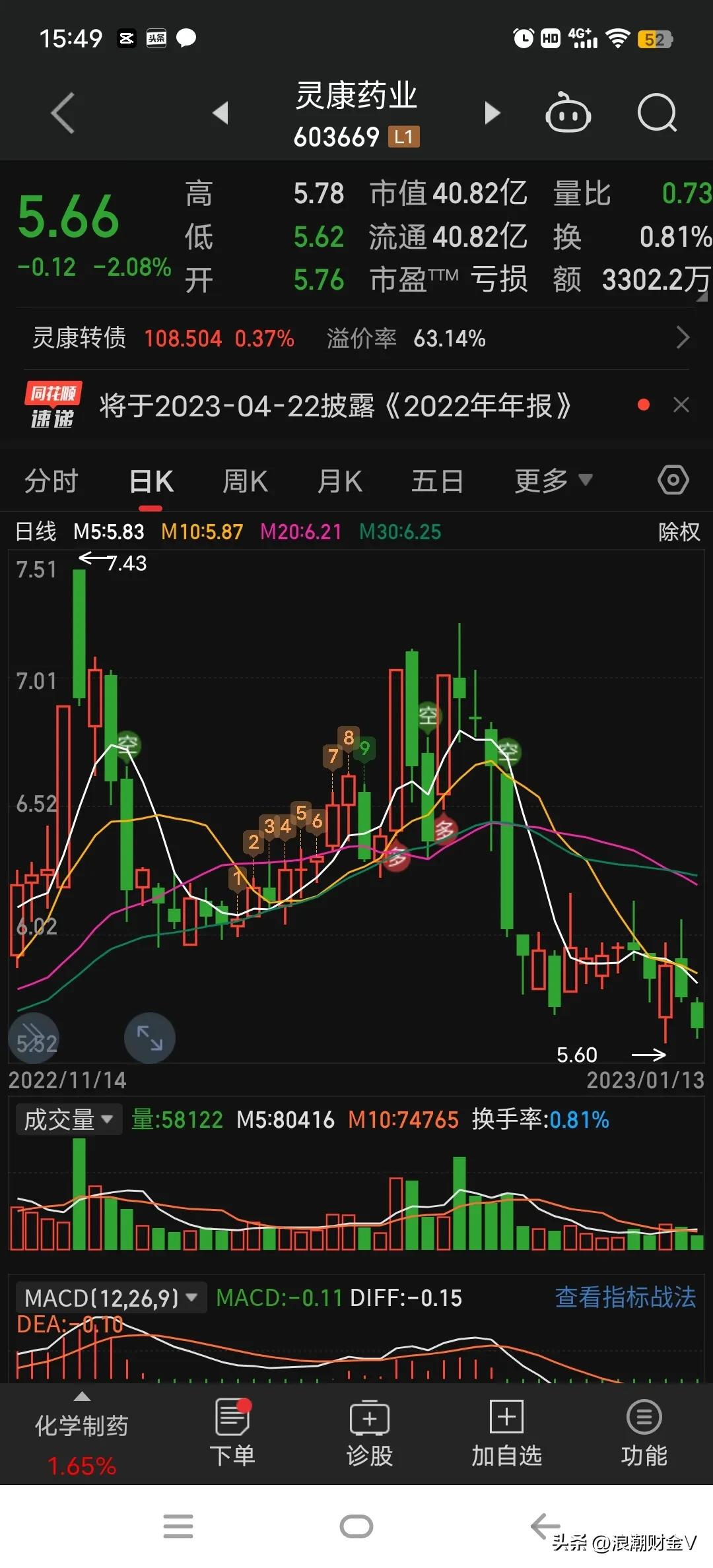Expand the 更多 chart period dropdown
This screenshot has height=1568, width=713.
[552, 480]
